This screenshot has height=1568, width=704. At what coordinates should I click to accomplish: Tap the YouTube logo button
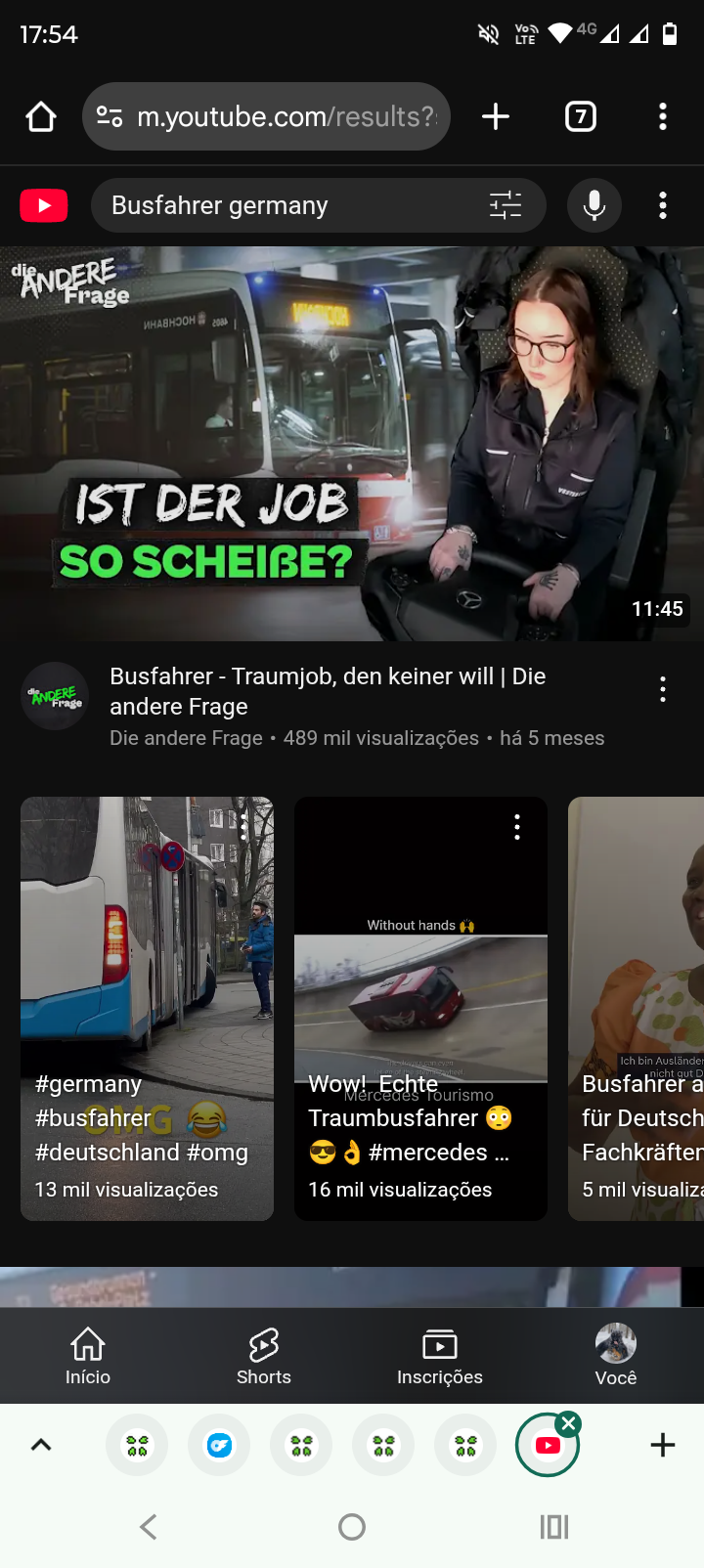44,205
